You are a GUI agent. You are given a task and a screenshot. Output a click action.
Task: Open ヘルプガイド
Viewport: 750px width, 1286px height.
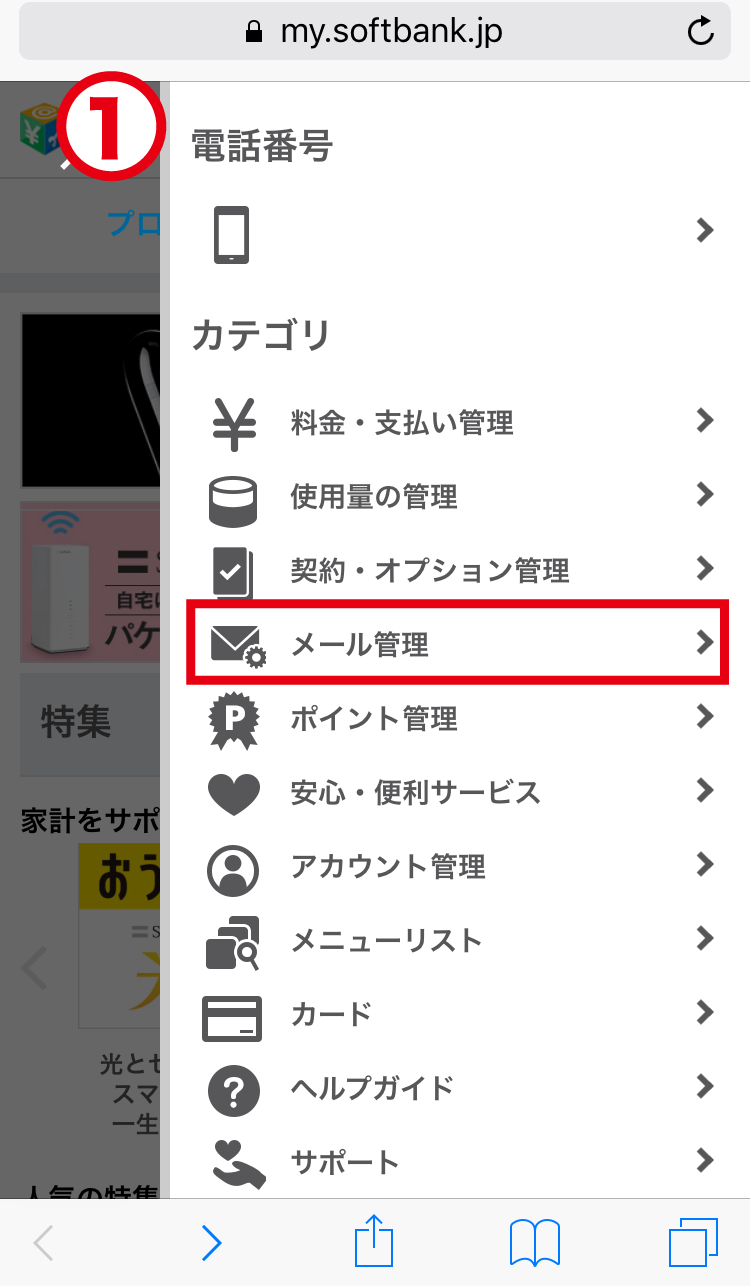coord(460,1087)
